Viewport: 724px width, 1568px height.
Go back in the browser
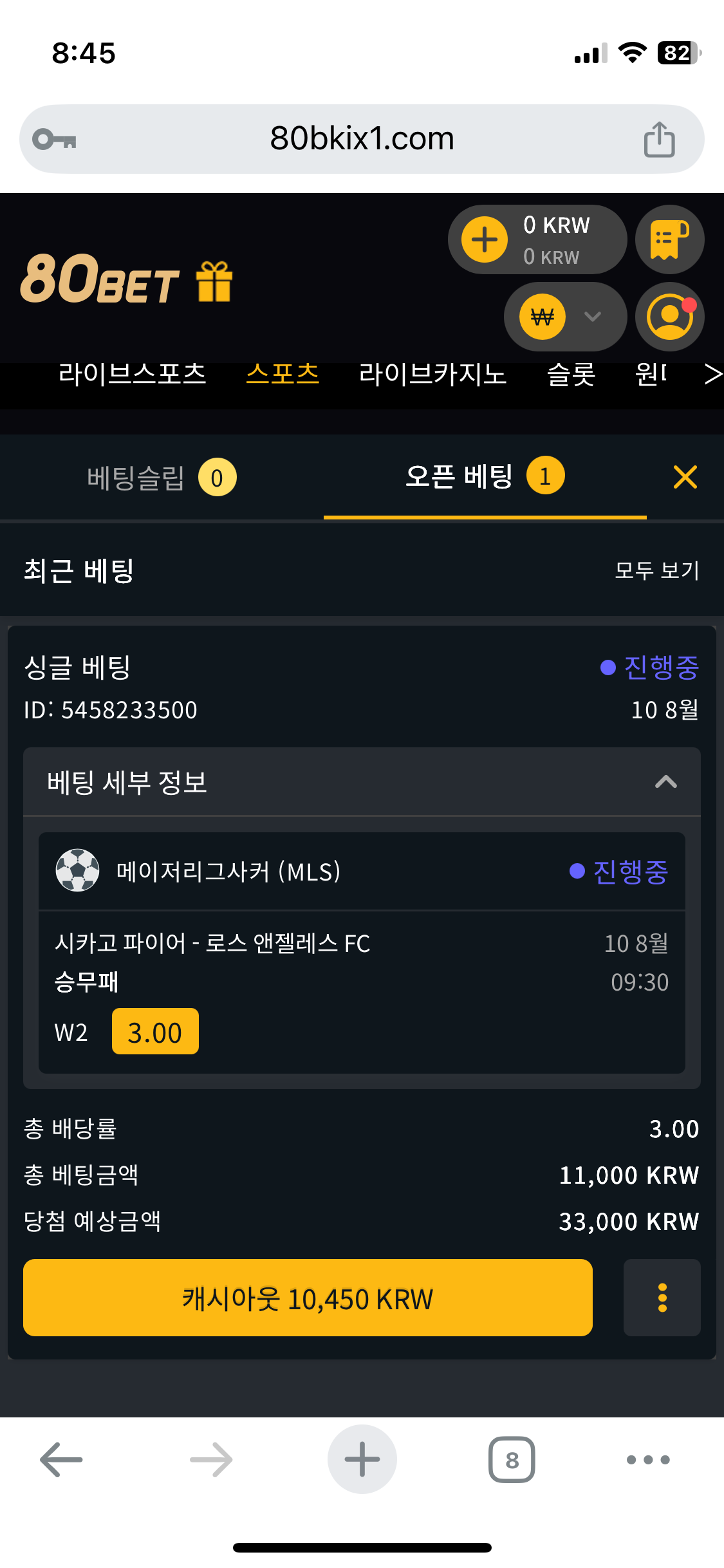(61, 1459)
